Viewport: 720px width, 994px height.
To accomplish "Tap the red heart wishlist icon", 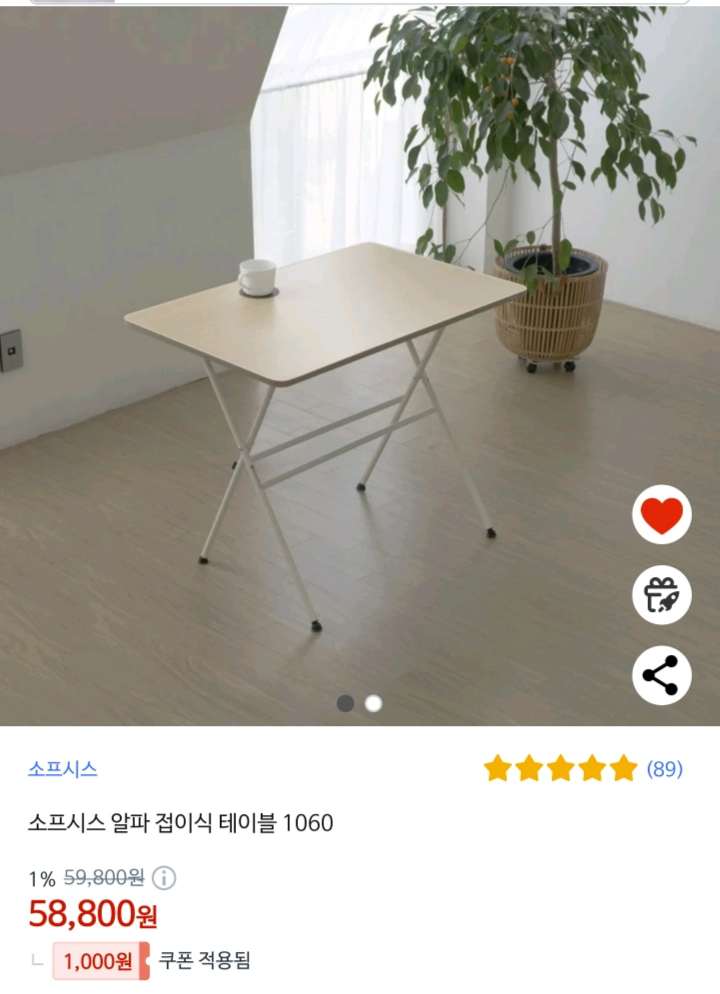I will point(661,516).
